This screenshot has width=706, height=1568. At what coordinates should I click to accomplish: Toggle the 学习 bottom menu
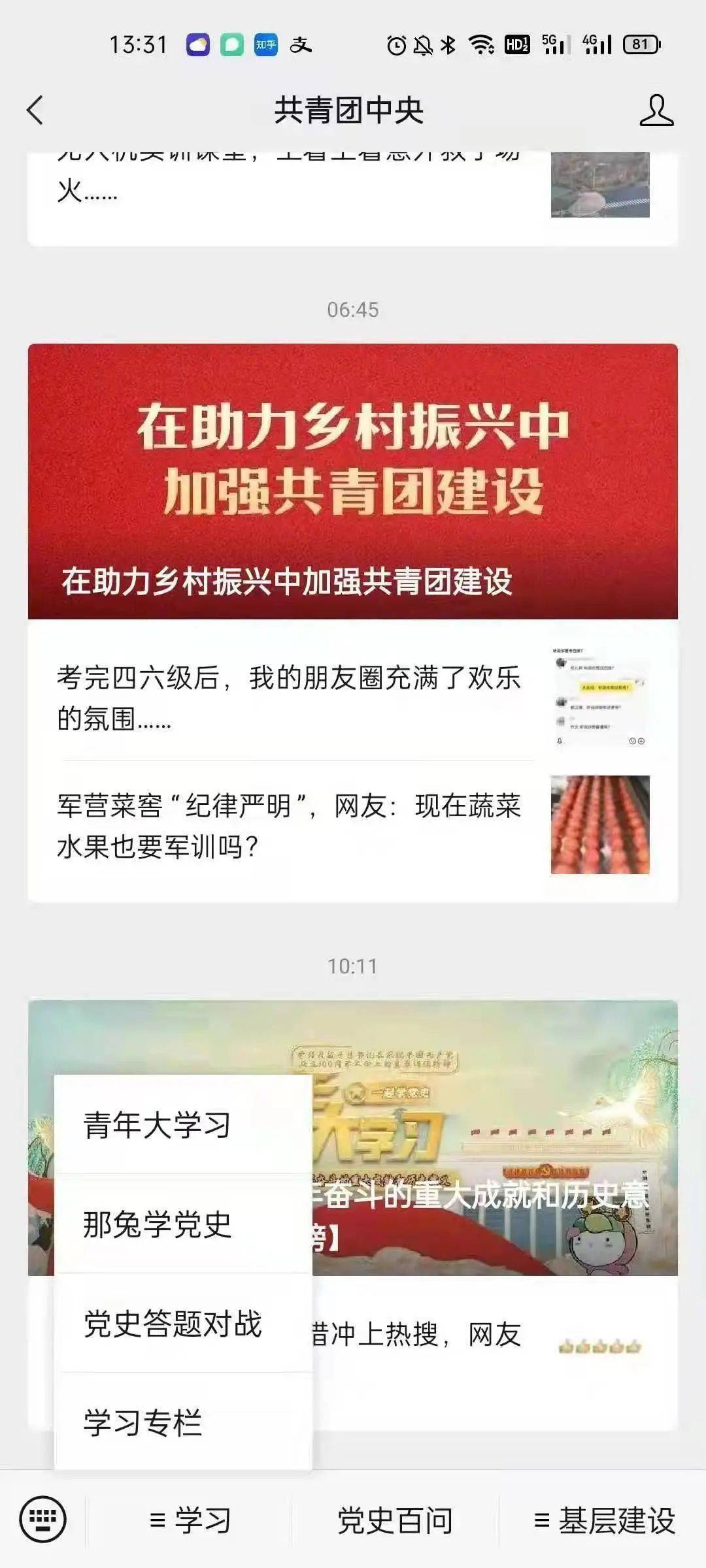click(x=189, y=1520)
